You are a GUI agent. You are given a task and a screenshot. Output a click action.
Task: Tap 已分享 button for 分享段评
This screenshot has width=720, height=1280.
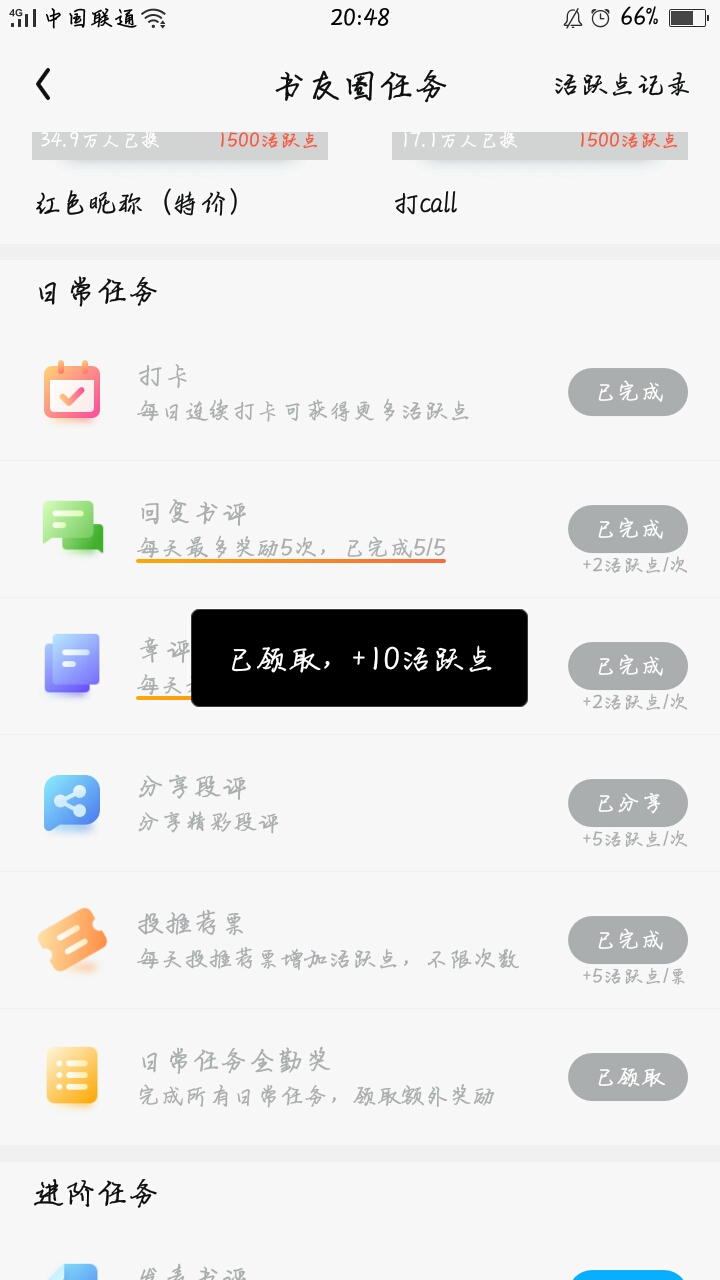point(628,803)
